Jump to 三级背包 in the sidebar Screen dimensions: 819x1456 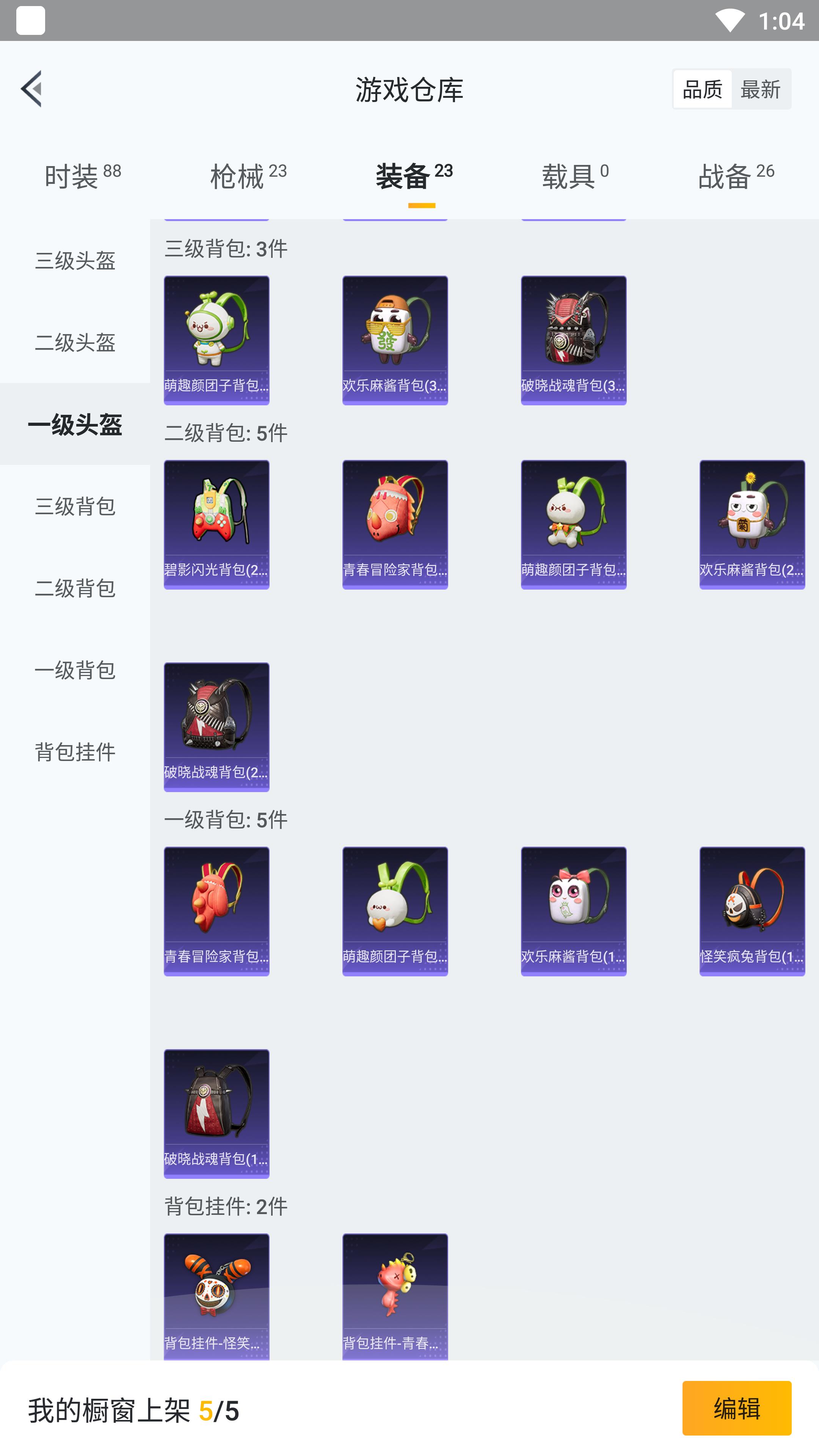pyautogui.click(x=75, y=507)
